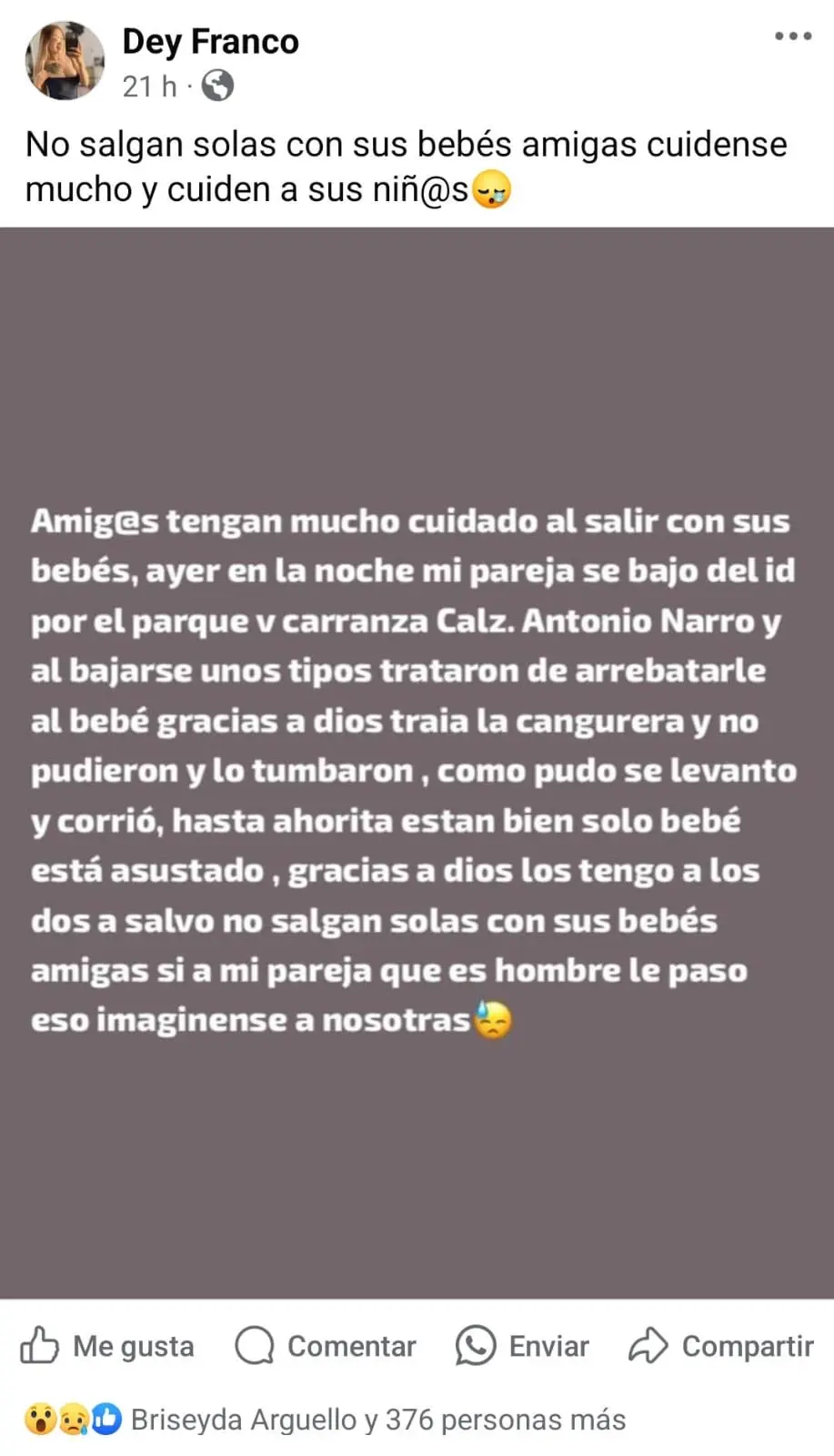The image size is (834, 1456).
Task: Share the post using Compartir
Action: (x=721, y=1346)
